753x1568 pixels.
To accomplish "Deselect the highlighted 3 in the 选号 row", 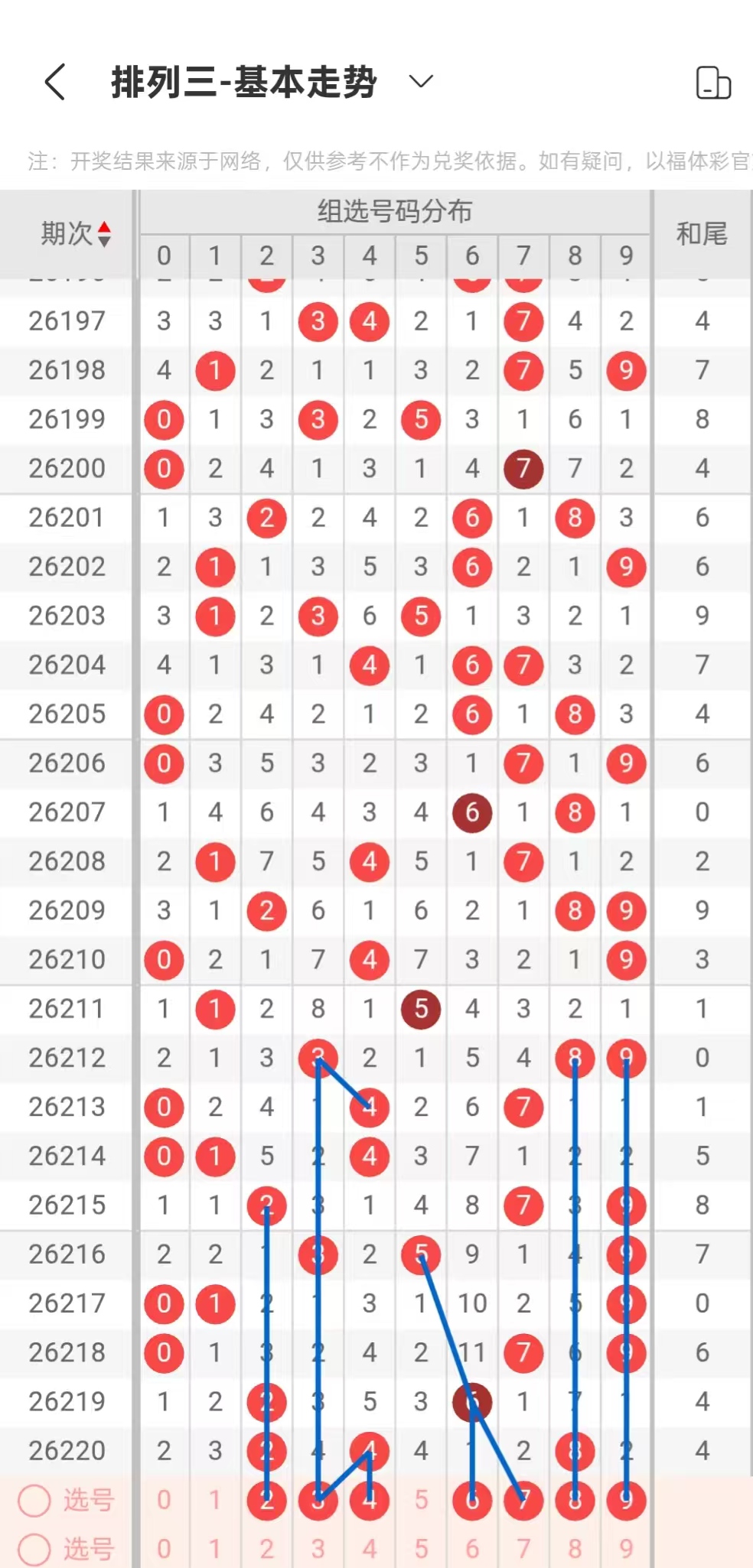I will pyautogui.click(x=318, y=1500).
